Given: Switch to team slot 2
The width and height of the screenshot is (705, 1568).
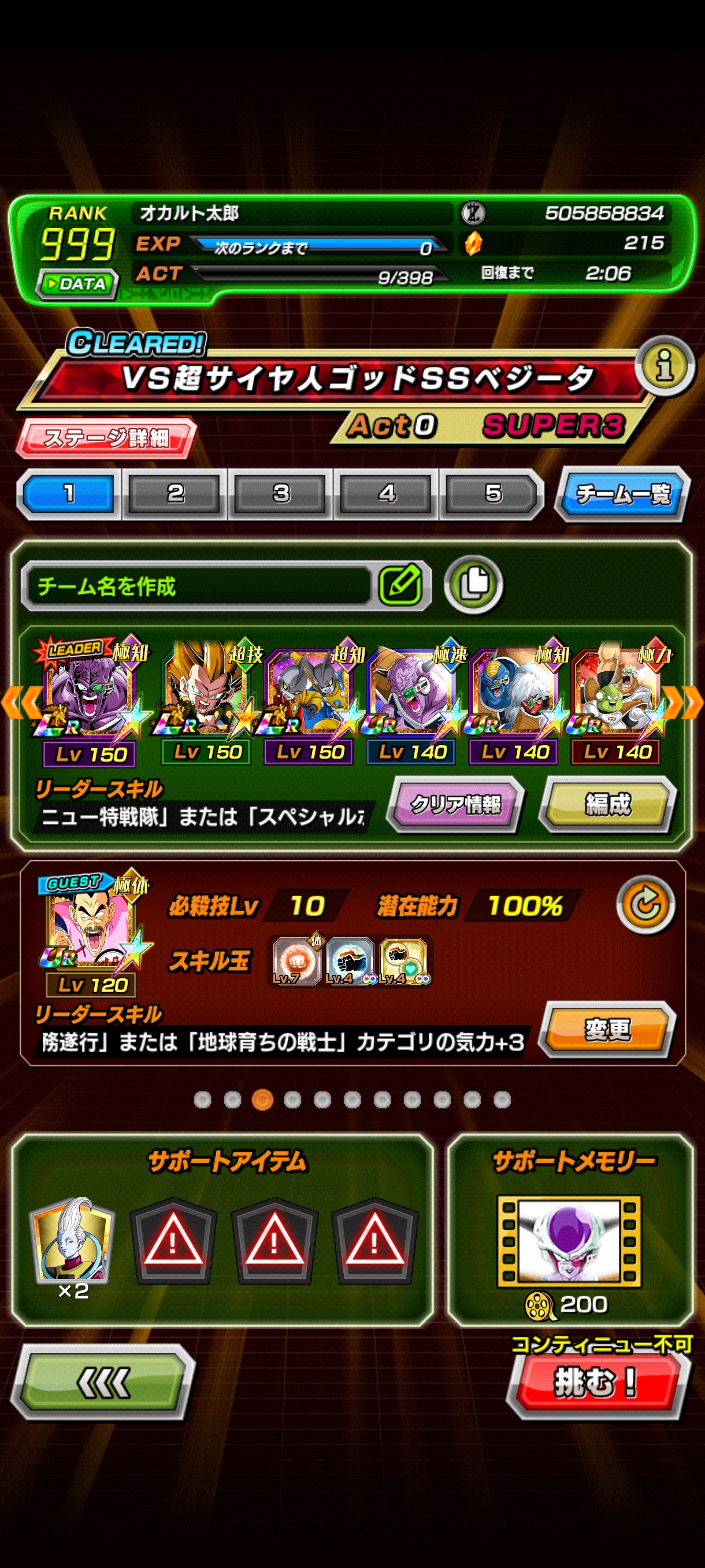Looking at the screenshot, I should 175,493.
